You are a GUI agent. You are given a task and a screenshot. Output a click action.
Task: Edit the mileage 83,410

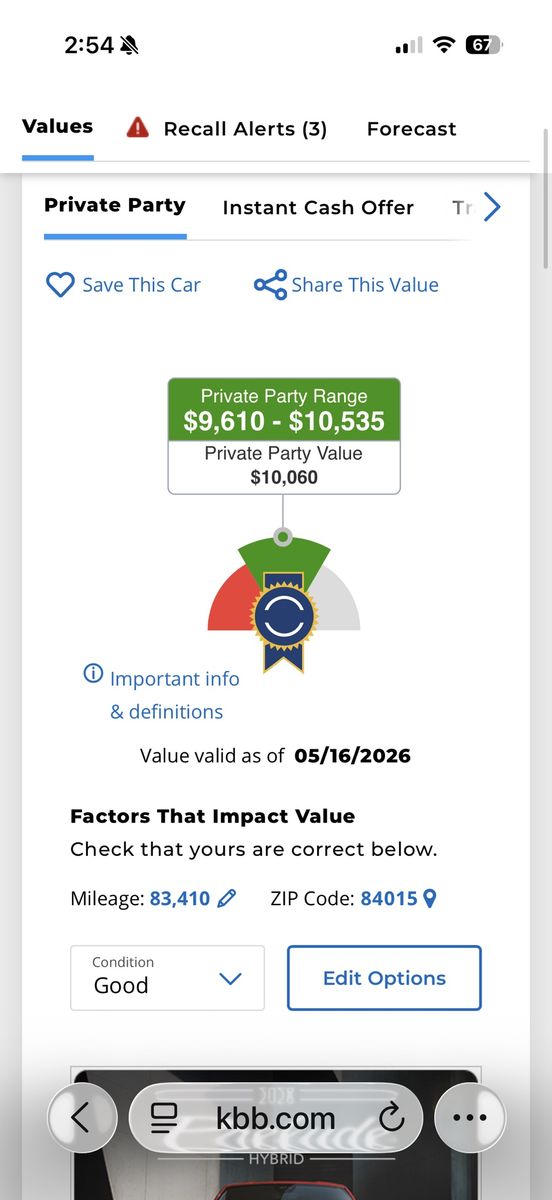pyautogui.click(x=193, y=898)
